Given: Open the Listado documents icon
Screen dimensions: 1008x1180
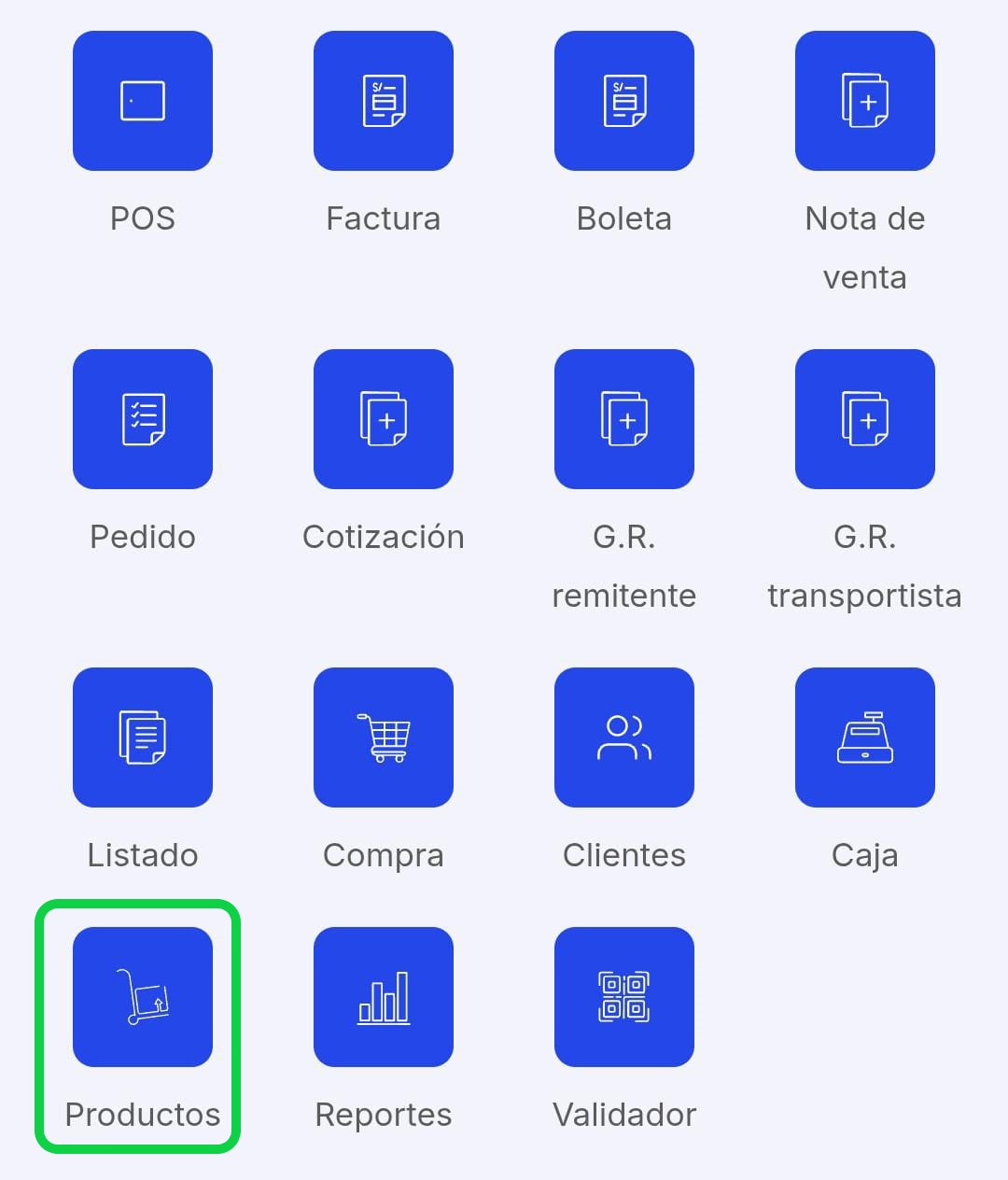Looking at the screenshot, I should point(142,737).
